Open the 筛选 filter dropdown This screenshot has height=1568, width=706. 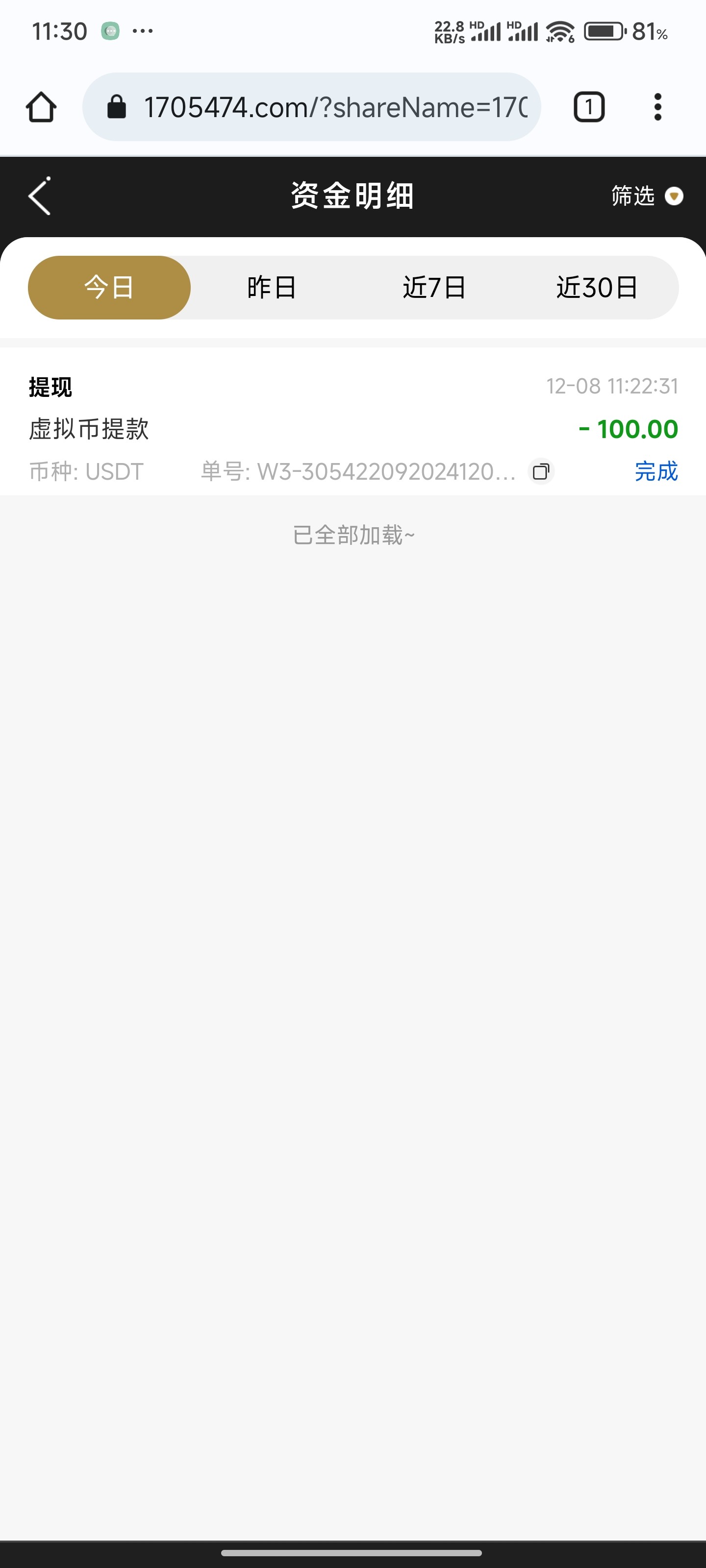[646, 196]
